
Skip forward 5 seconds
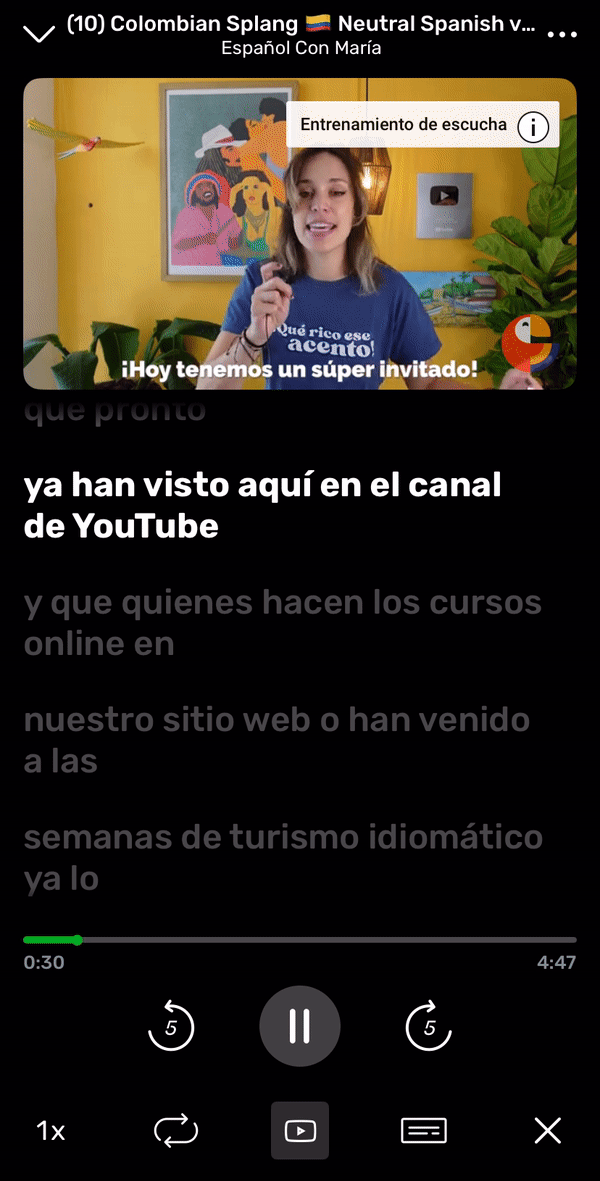(429, 1027)
